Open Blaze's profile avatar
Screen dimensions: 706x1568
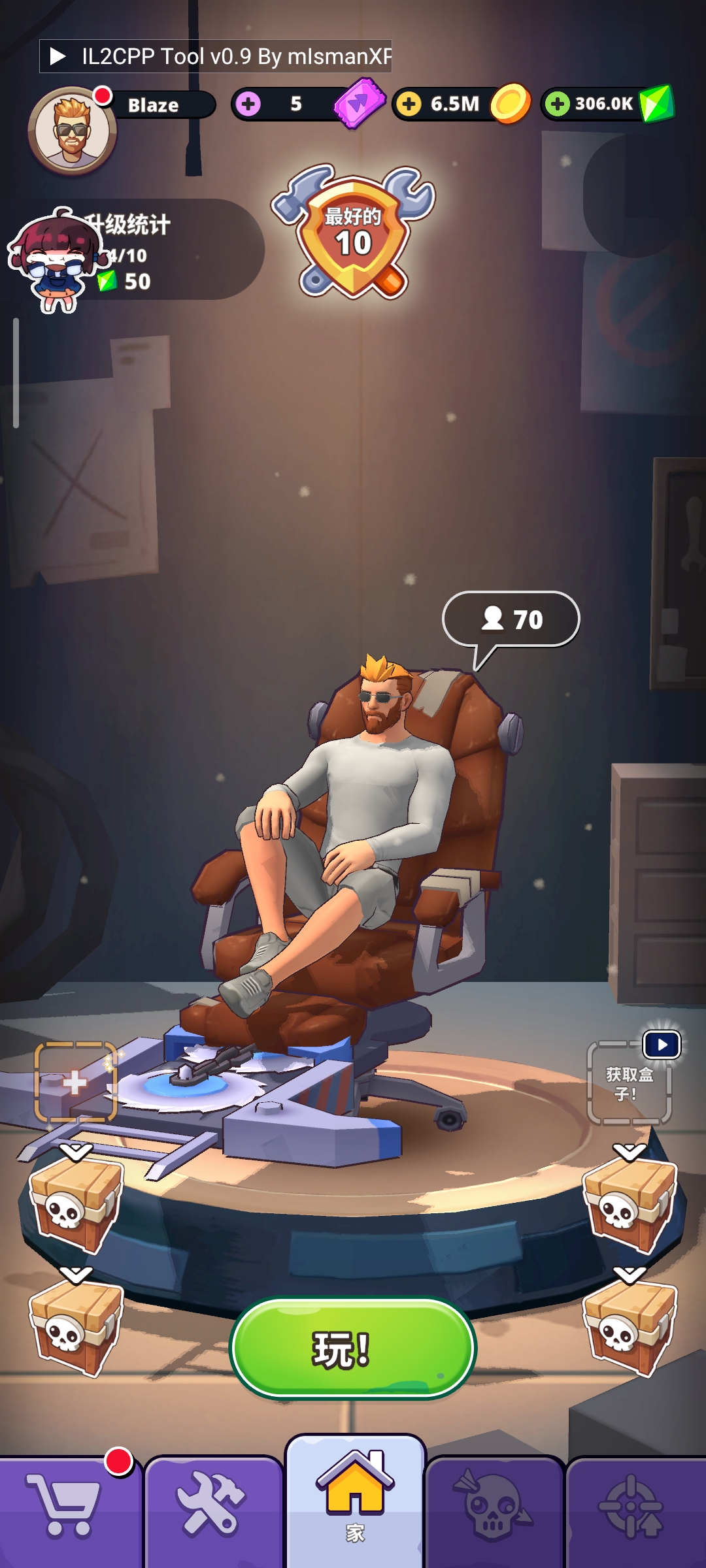[x=72, y=132]
